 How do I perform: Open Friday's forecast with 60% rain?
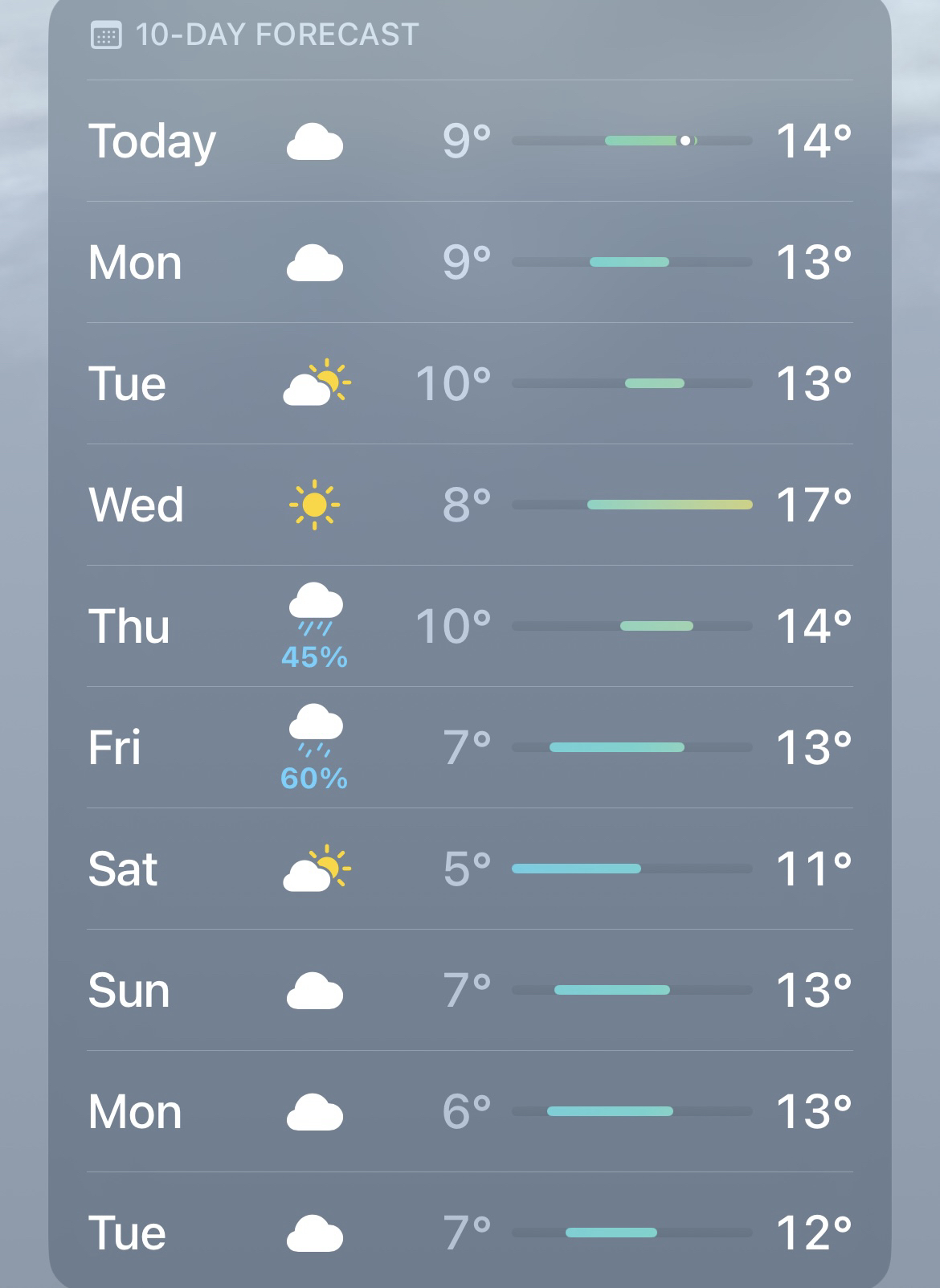[x=469, y=748]
